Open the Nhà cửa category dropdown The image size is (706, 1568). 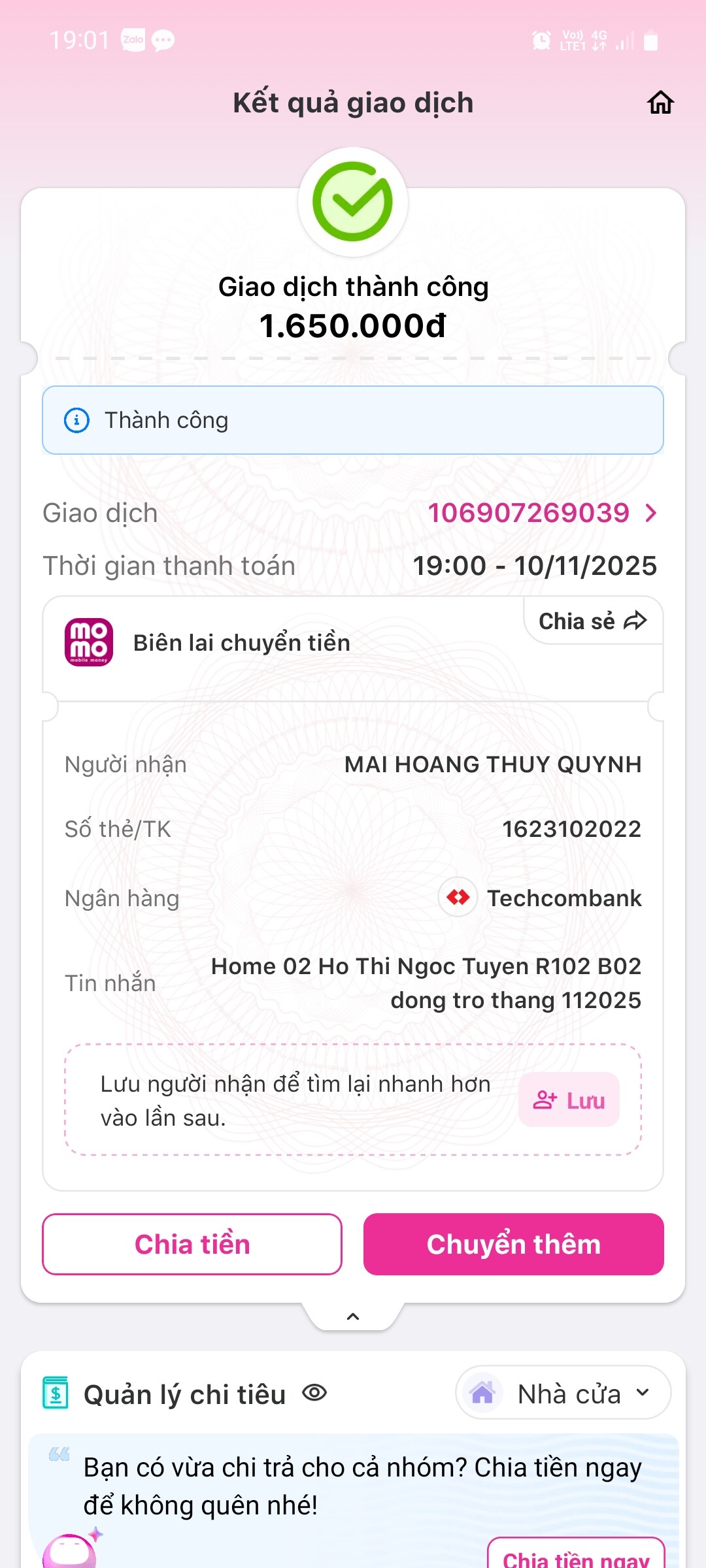coord(563,1393)
